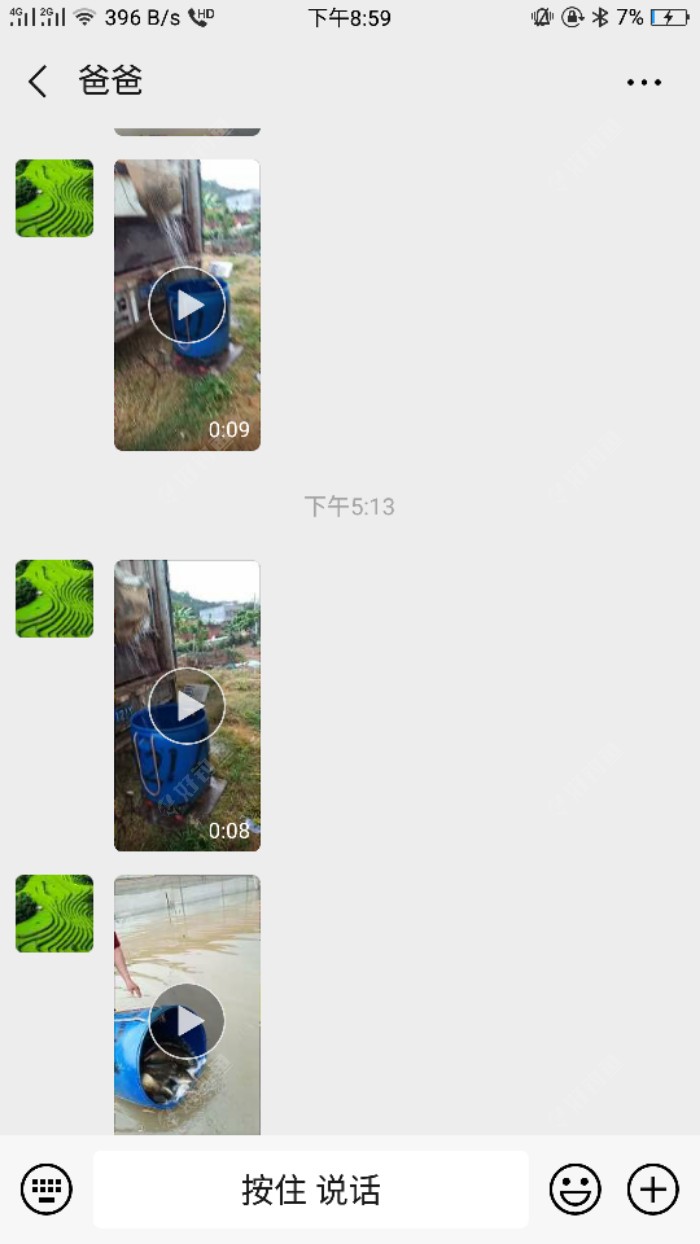Switch to keyboard text input
The height and width of the screenshot is (1244, 700).
pyautogui.click(x=46, y=1190)
